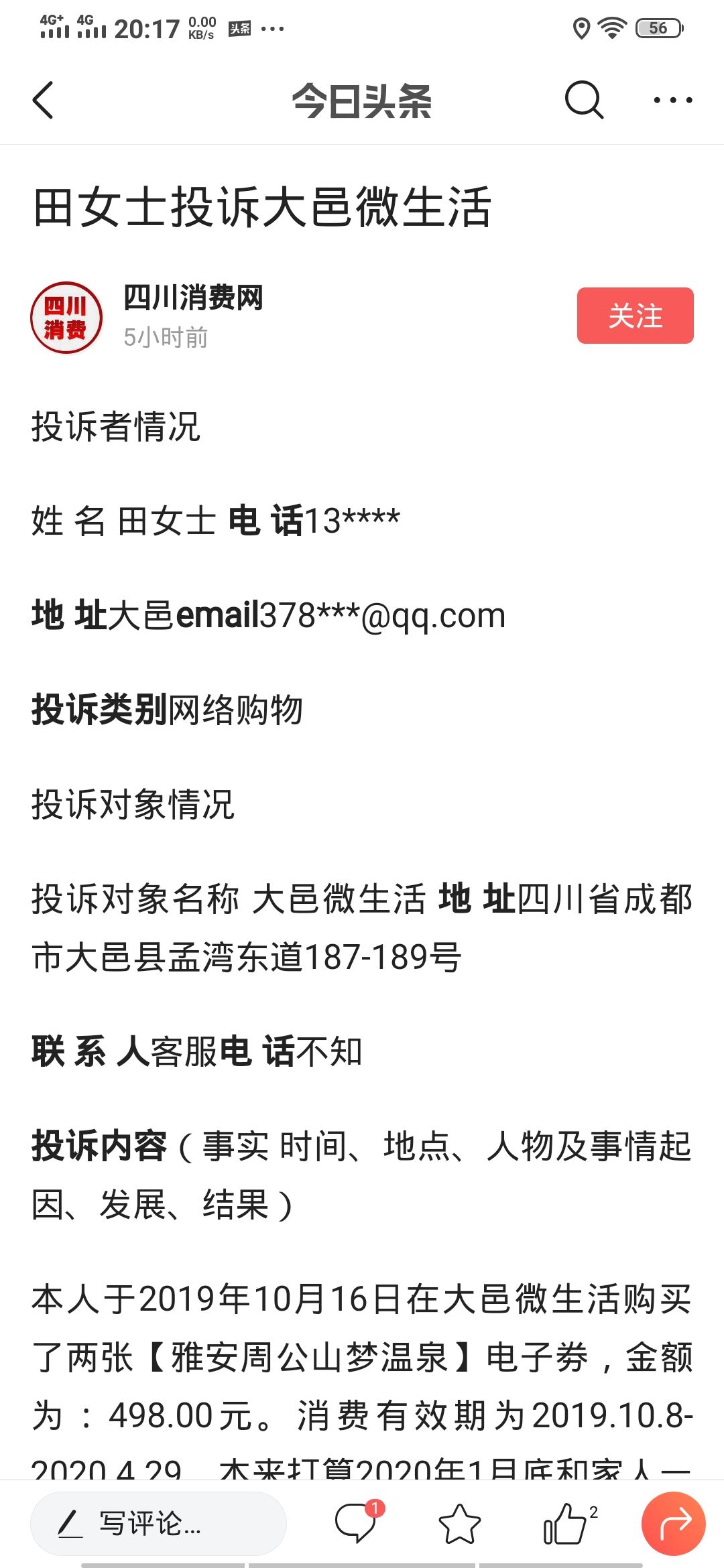Viewport: 724px width, 1568px height.
Task: Open the 四川消费网 author avatar
Action: click(66, 318)
